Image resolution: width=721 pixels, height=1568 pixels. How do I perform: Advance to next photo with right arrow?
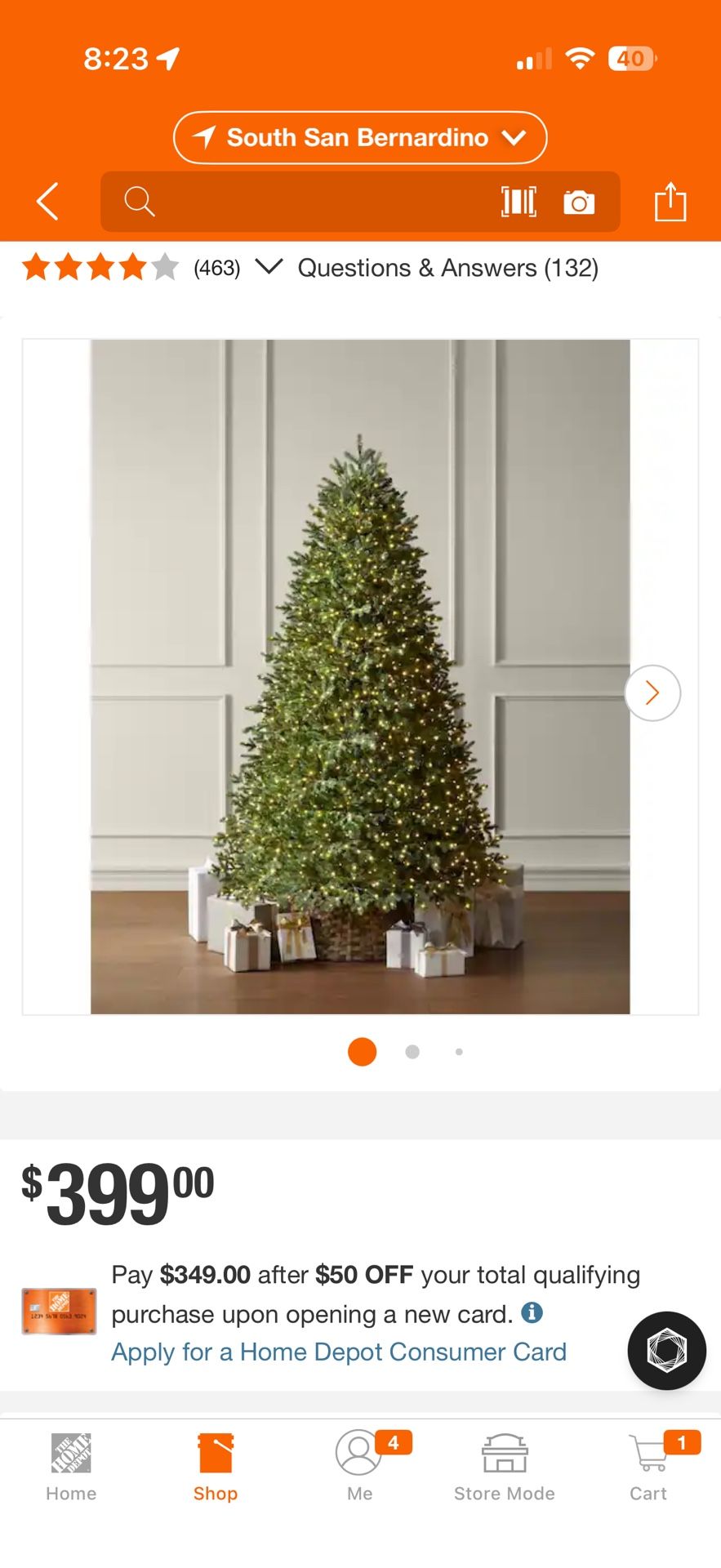[652, 692]
